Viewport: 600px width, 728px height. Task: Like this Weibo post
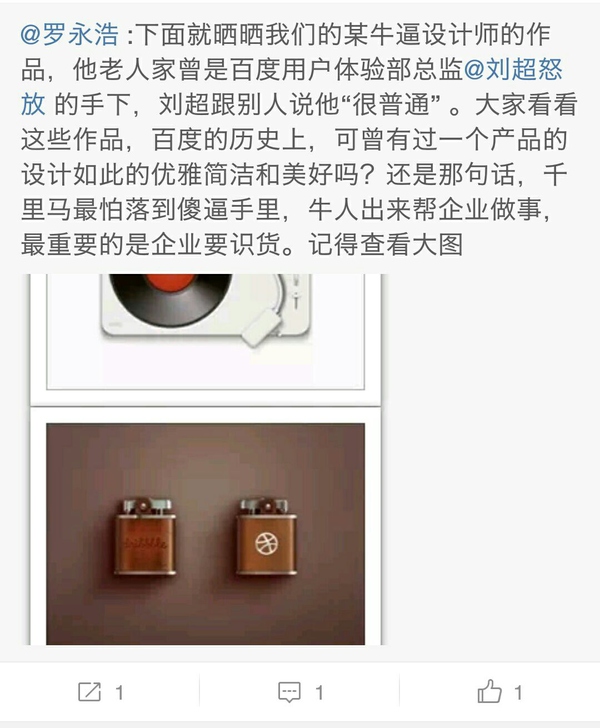pyautogui.click(x=500, y=691)
